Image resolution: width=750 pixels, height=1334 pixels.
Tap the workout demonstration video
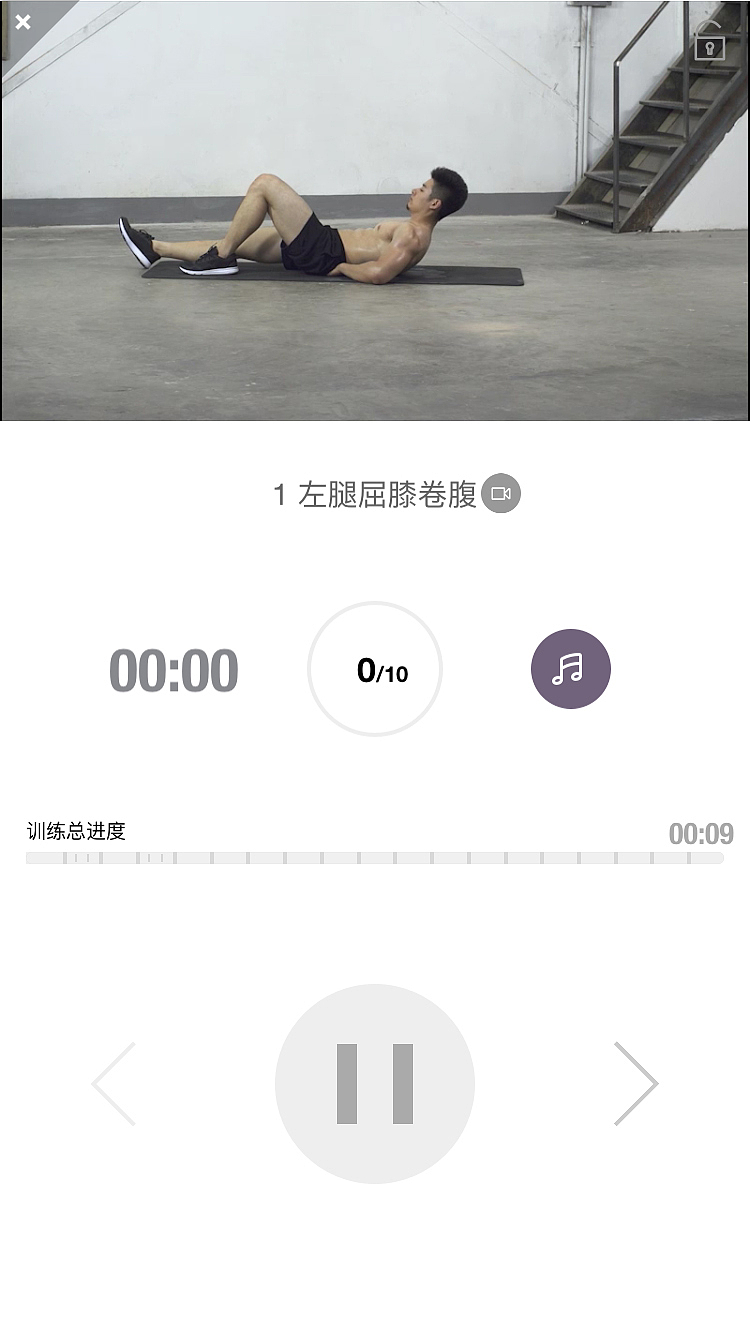pyautogui.click(x=375, y=215)
